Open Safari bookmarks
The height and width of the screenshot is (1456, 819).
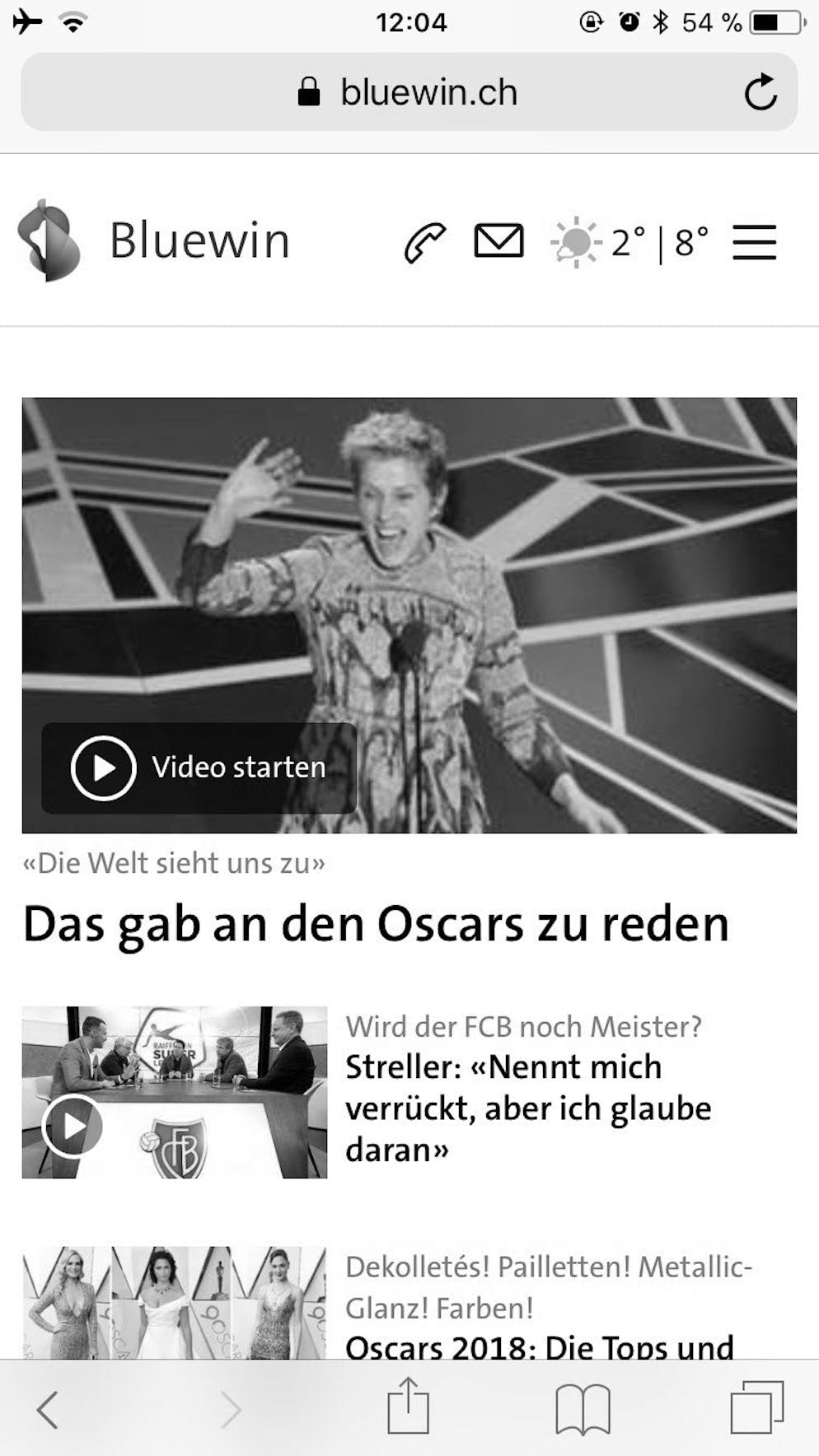pos(583,1408)
